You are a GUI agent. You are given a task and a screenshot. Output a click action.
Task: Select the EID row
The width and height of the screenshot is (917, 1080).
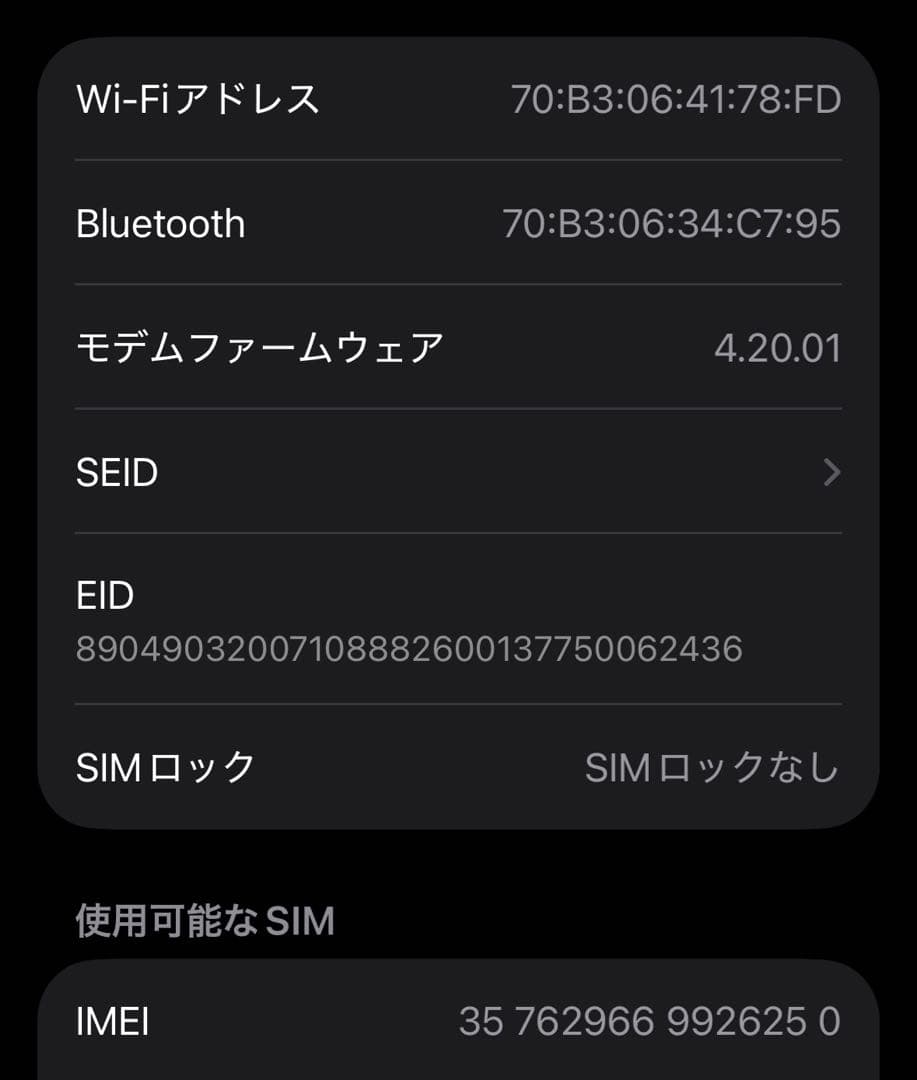point(458,622)
